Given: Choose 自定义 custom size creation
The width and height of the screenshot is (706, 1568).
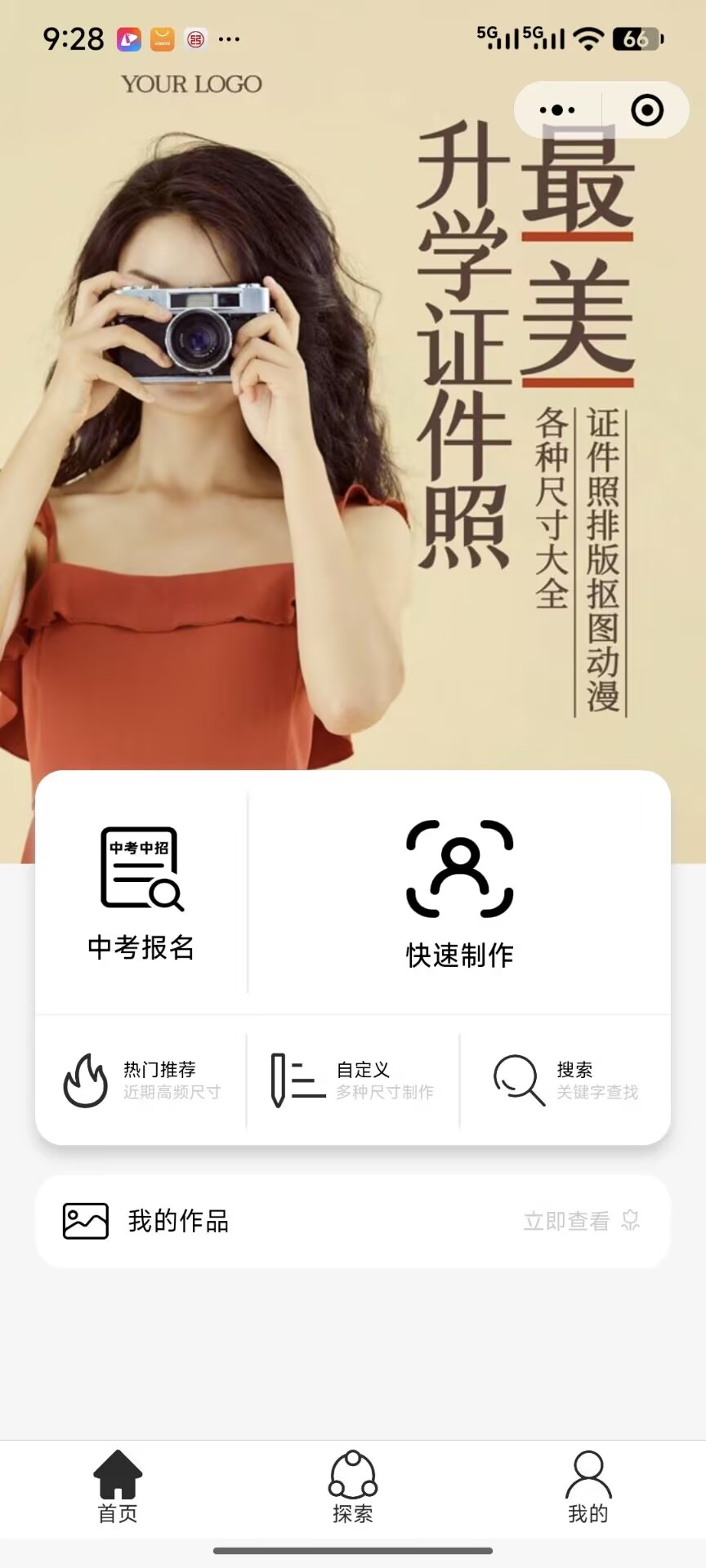Looking at the screenshot, I should tap(353, 1080).
